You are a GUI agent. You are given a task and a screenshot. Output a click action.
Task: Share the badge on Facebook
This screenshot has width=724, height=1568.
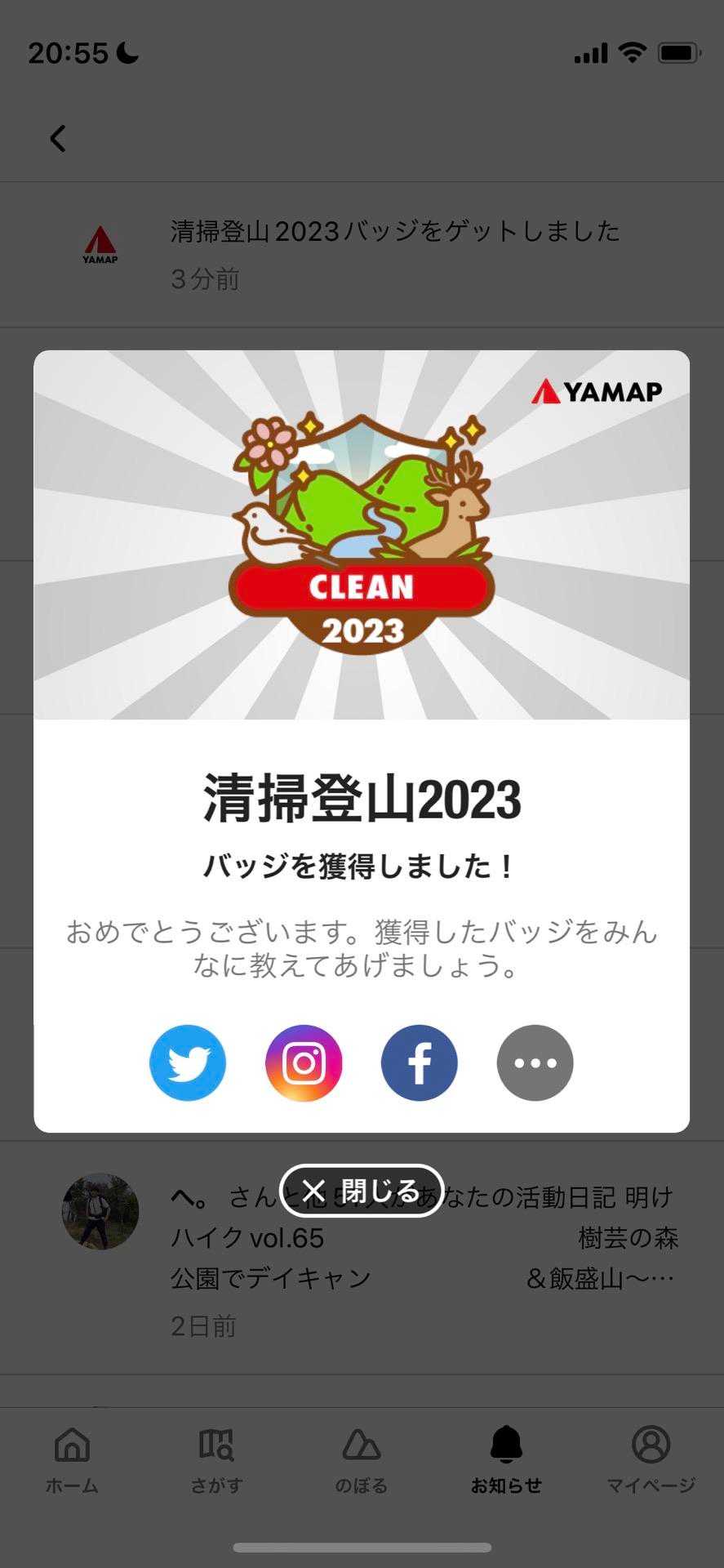pos(420,1062)
